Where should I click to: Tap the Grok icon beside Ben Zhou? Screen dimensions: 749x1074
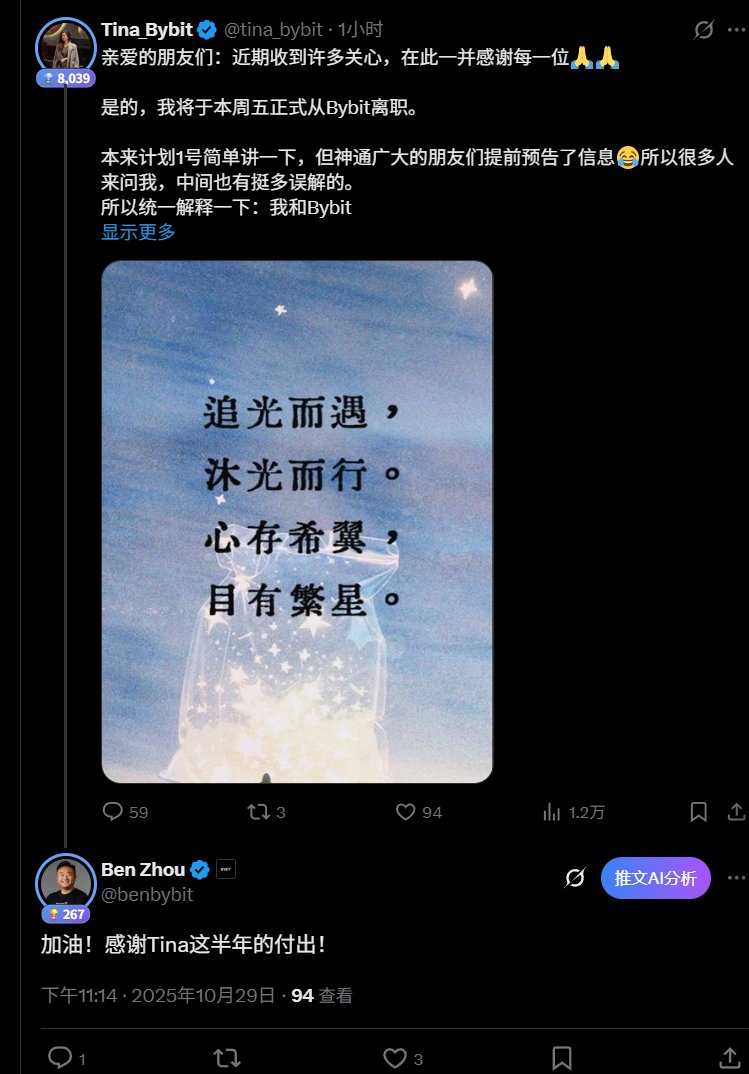(x=574, y=878)
